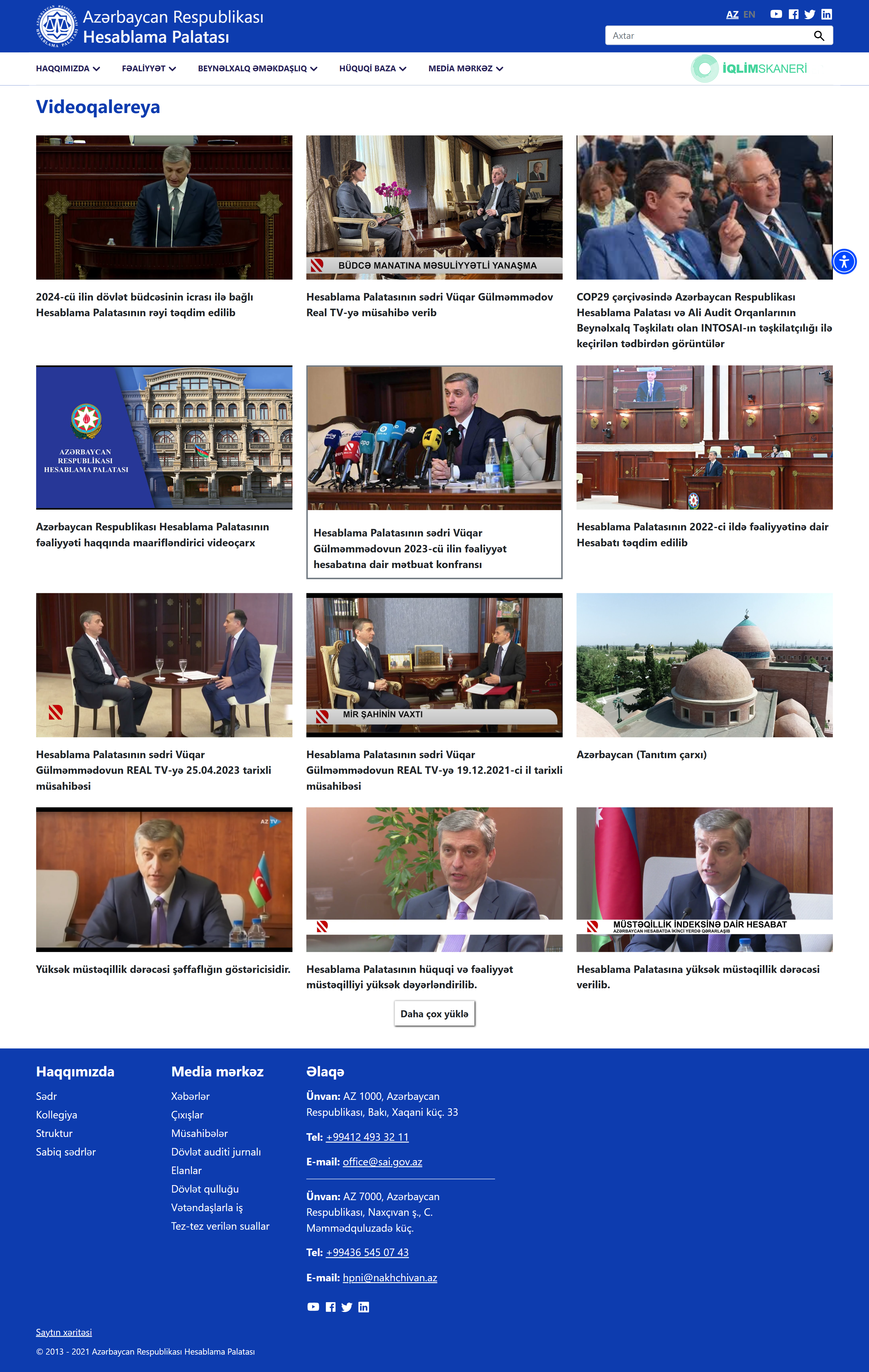Viewport: 869px width, 1372px height.
Task: Open Dövlət auditi jurnalı in the footer
Action: tap(216, 1152)
